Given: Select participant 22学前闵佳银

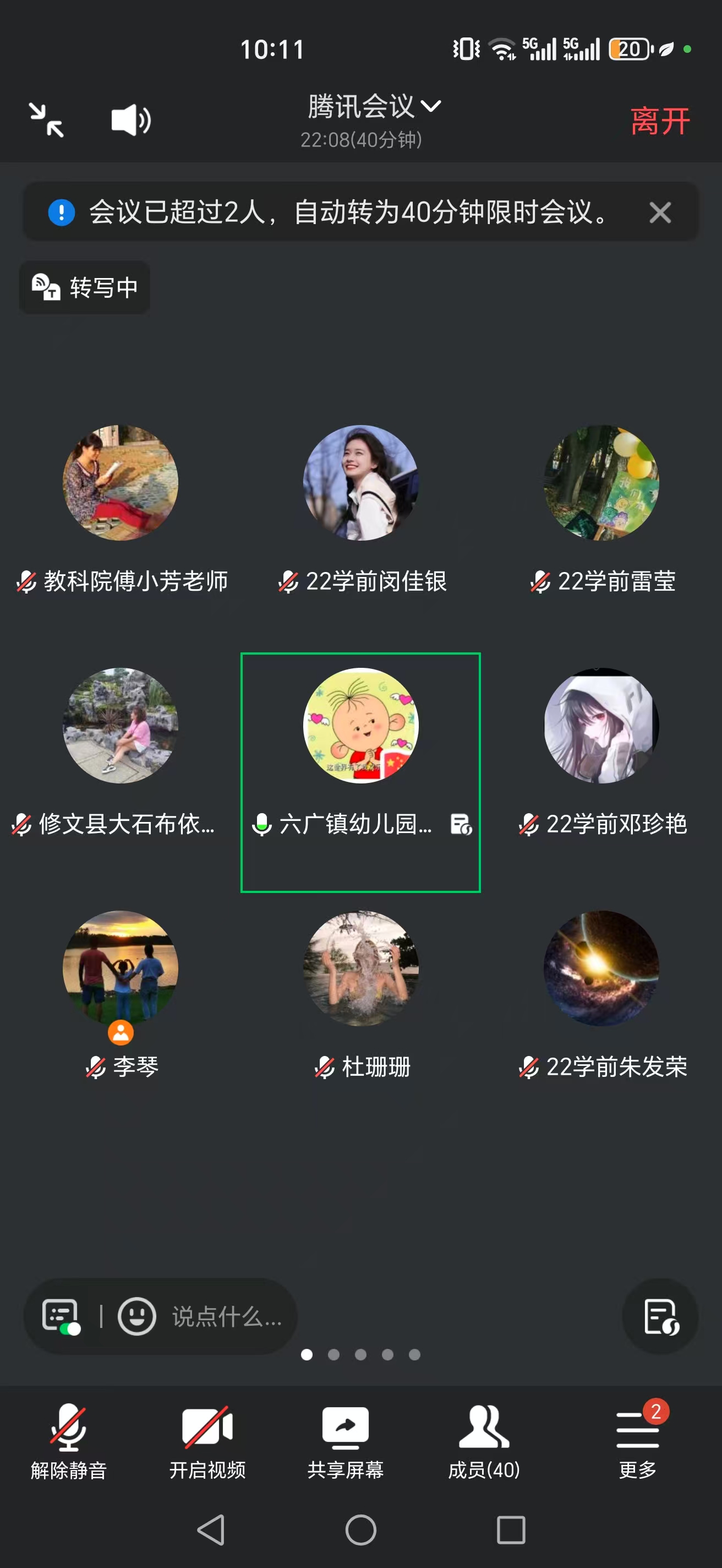Looking at the screenshot, I should tap(360, 483).
